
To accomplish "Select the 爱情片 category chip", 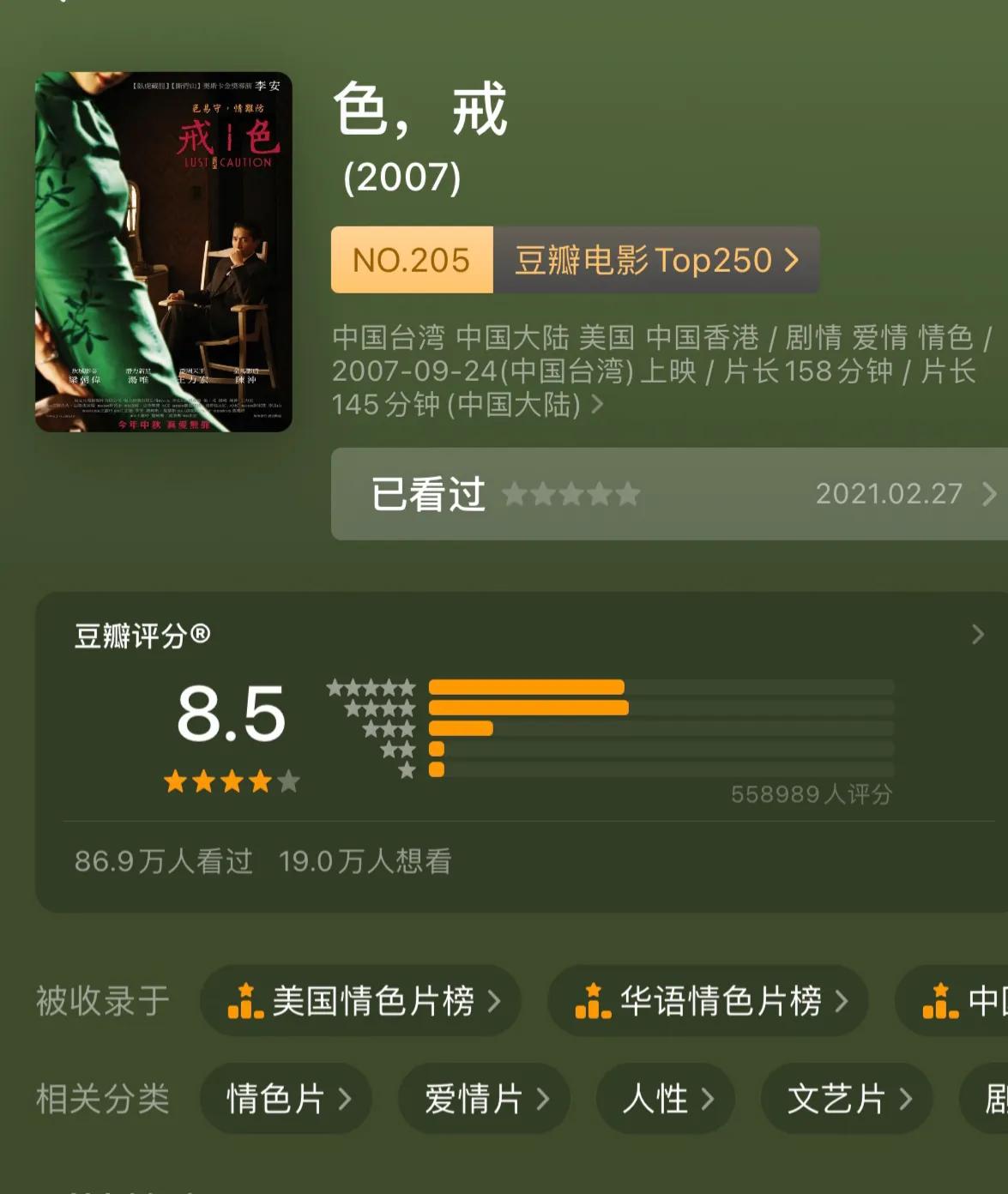I will [x=484, y=1099].
